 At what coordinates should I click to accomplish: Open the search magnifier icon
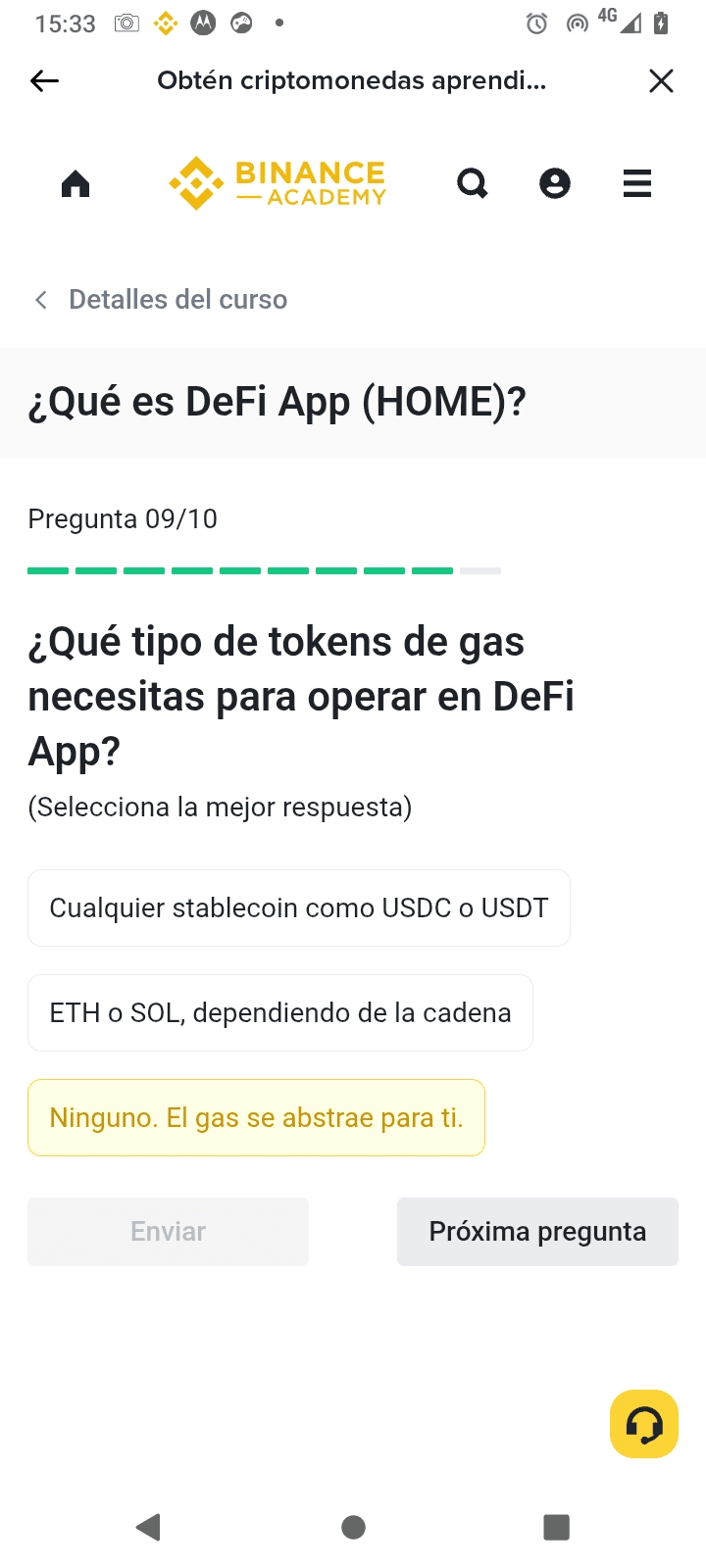coord(473,183)
